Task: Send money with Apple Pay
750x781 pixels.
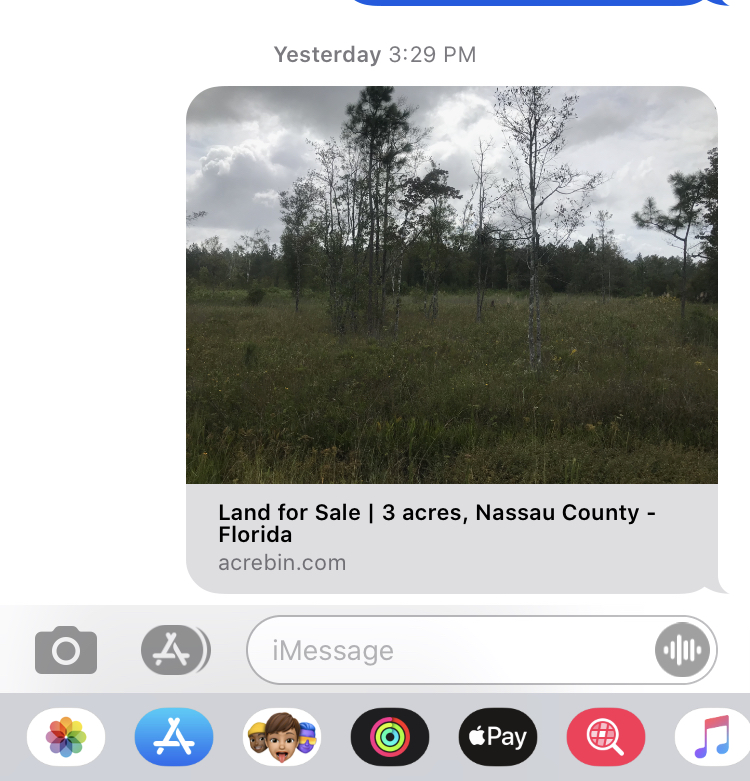Action: [498, 738]
